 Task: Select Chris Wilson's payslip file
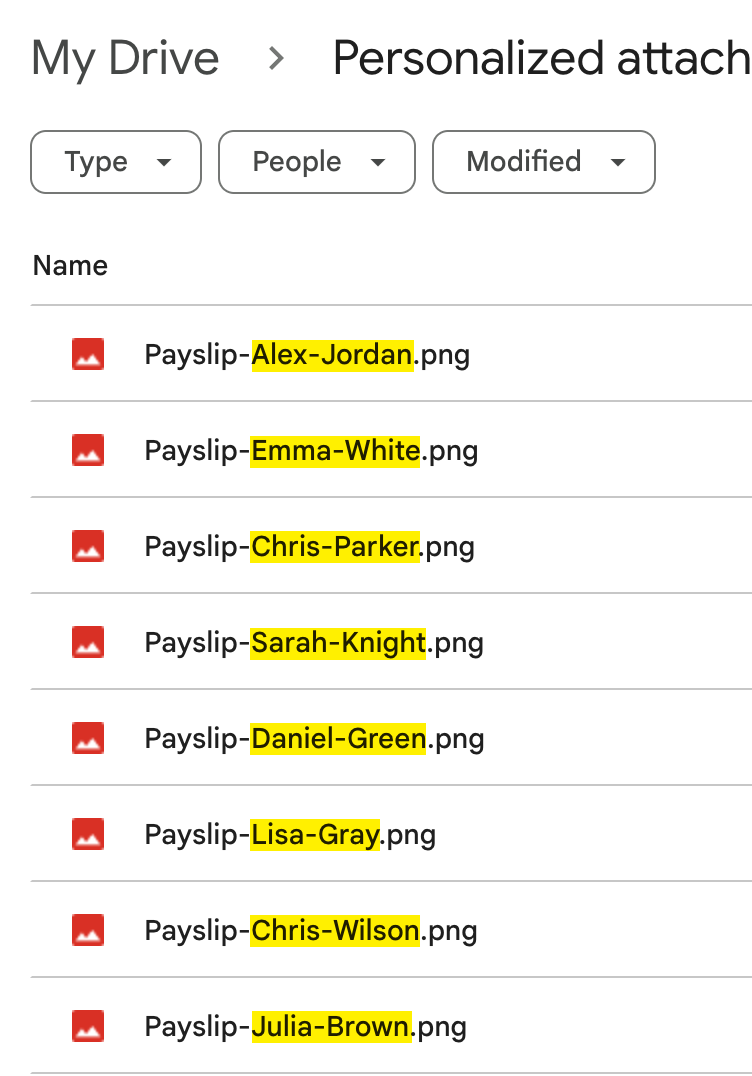[x=311, y=931]
